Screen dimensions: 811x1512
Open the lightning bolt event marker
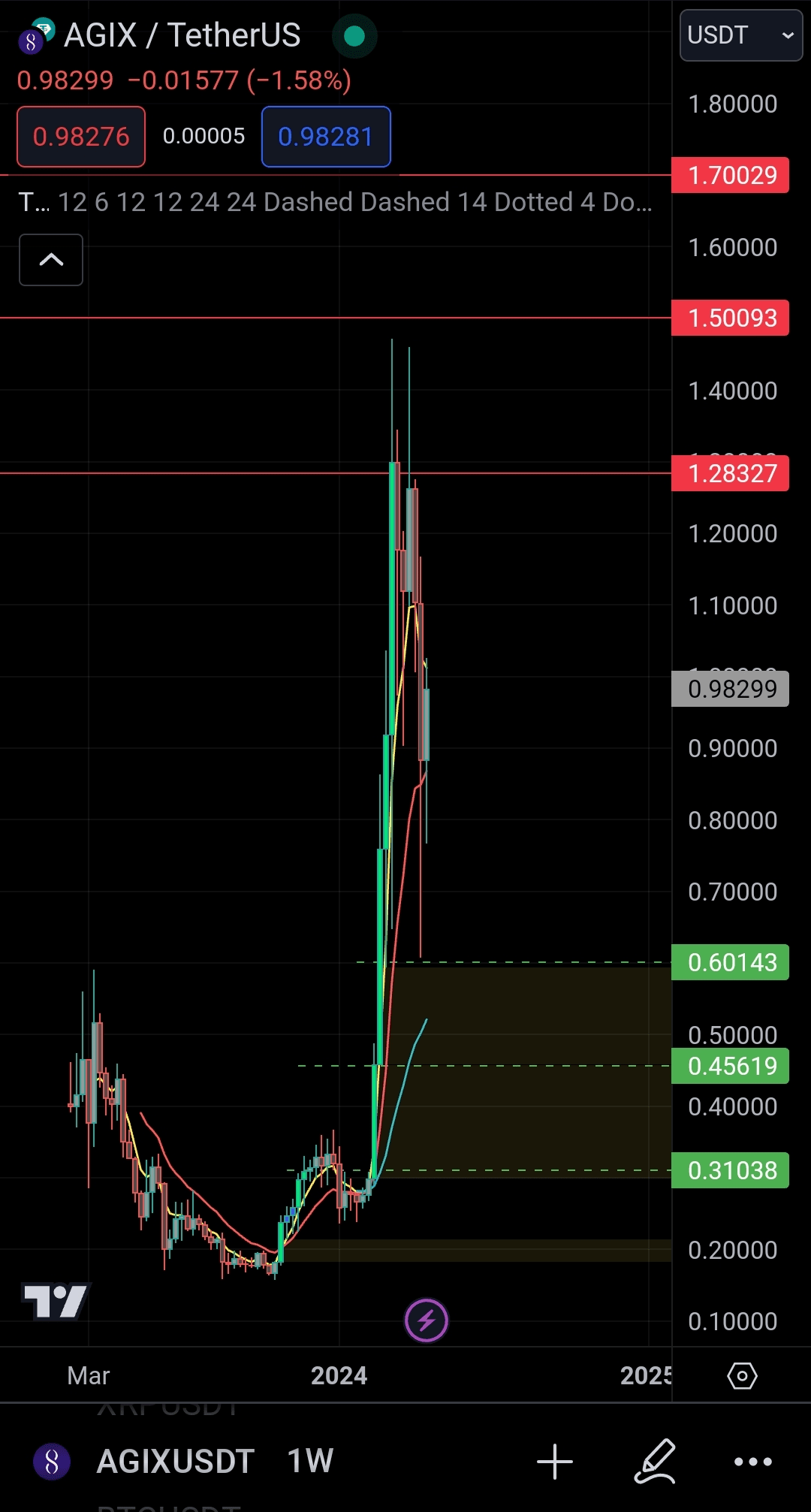pos(427,1320)
